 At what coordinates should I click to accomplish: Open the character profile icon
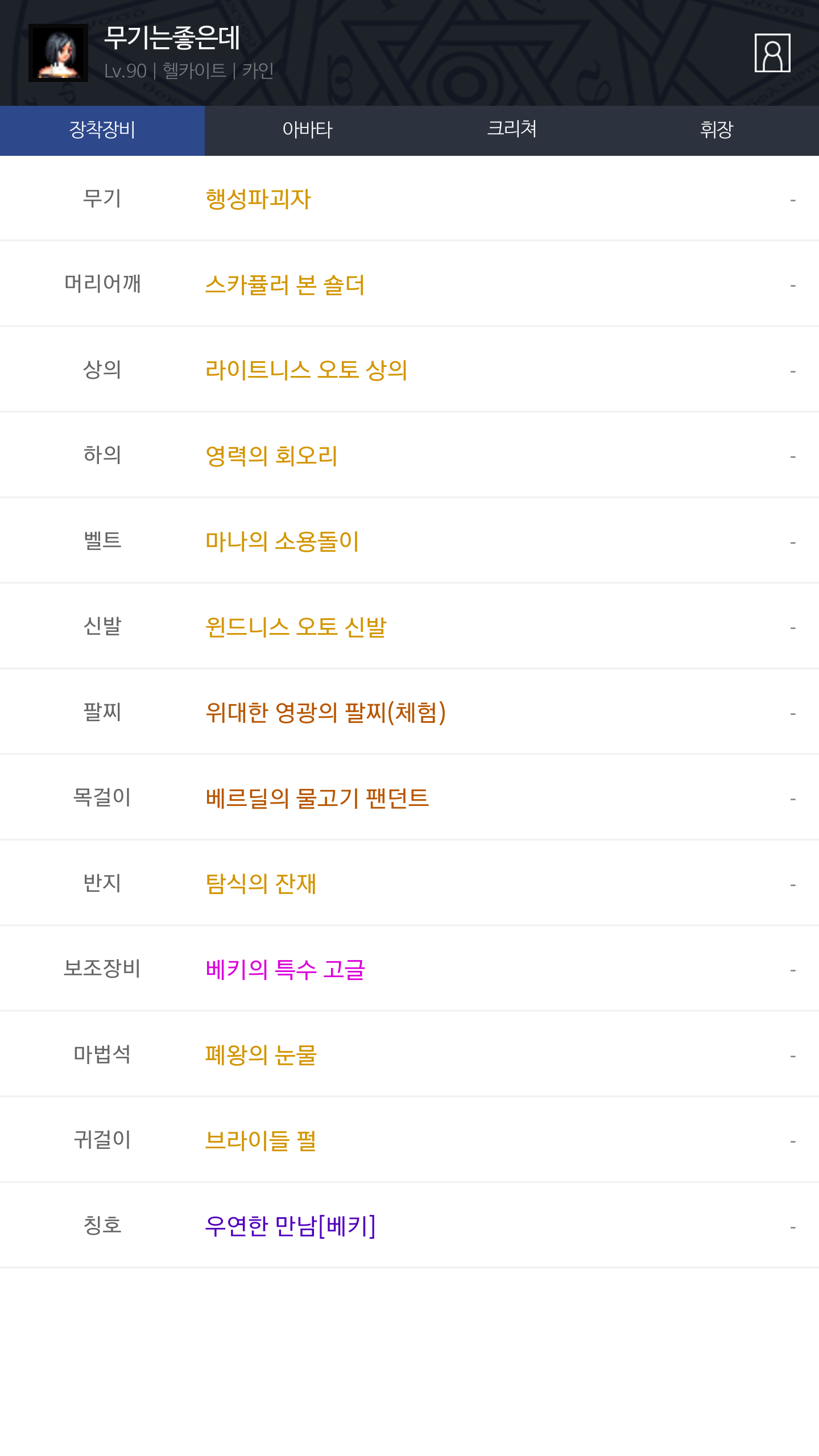(x=772, y=53)
